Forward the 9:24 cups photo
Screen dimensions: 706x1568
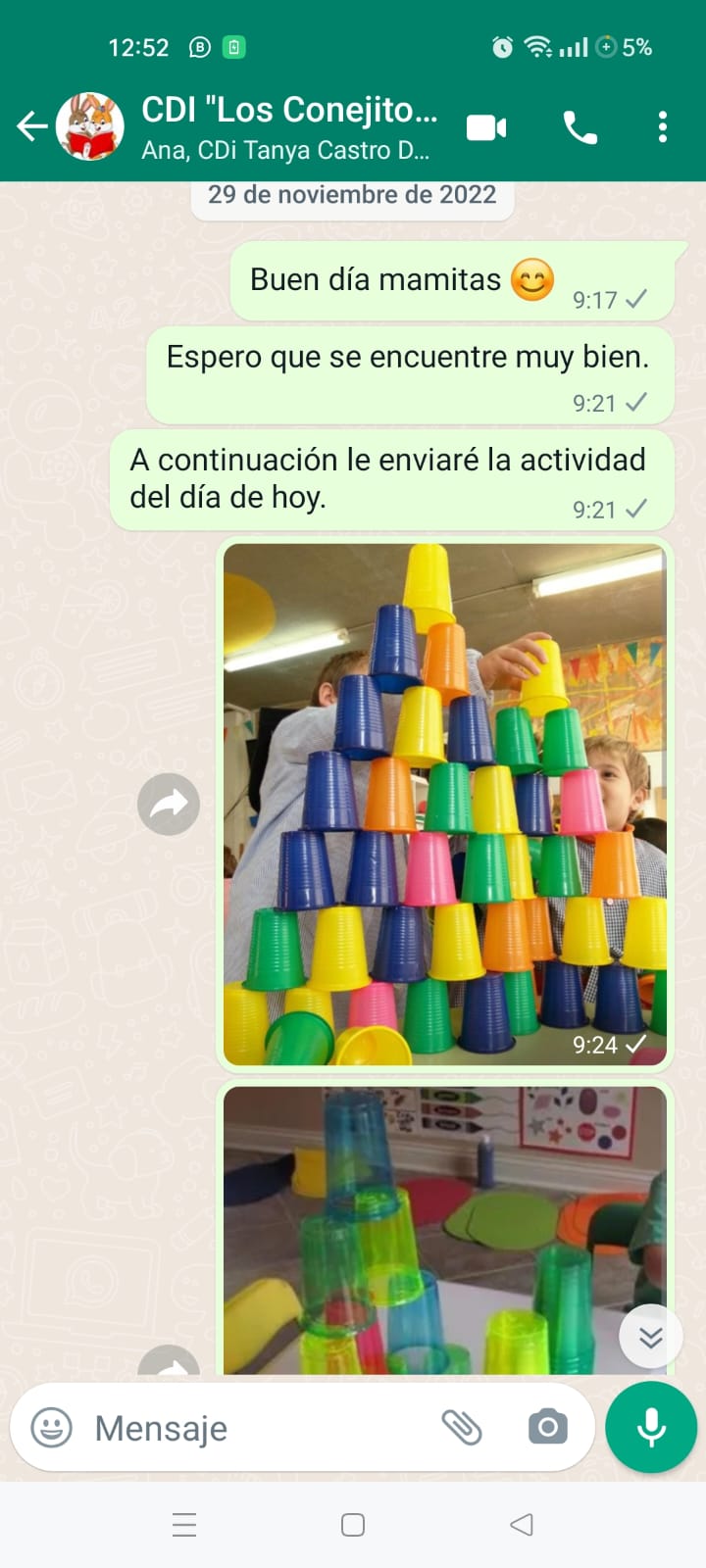pyautogui.click(x=169, y=805)
